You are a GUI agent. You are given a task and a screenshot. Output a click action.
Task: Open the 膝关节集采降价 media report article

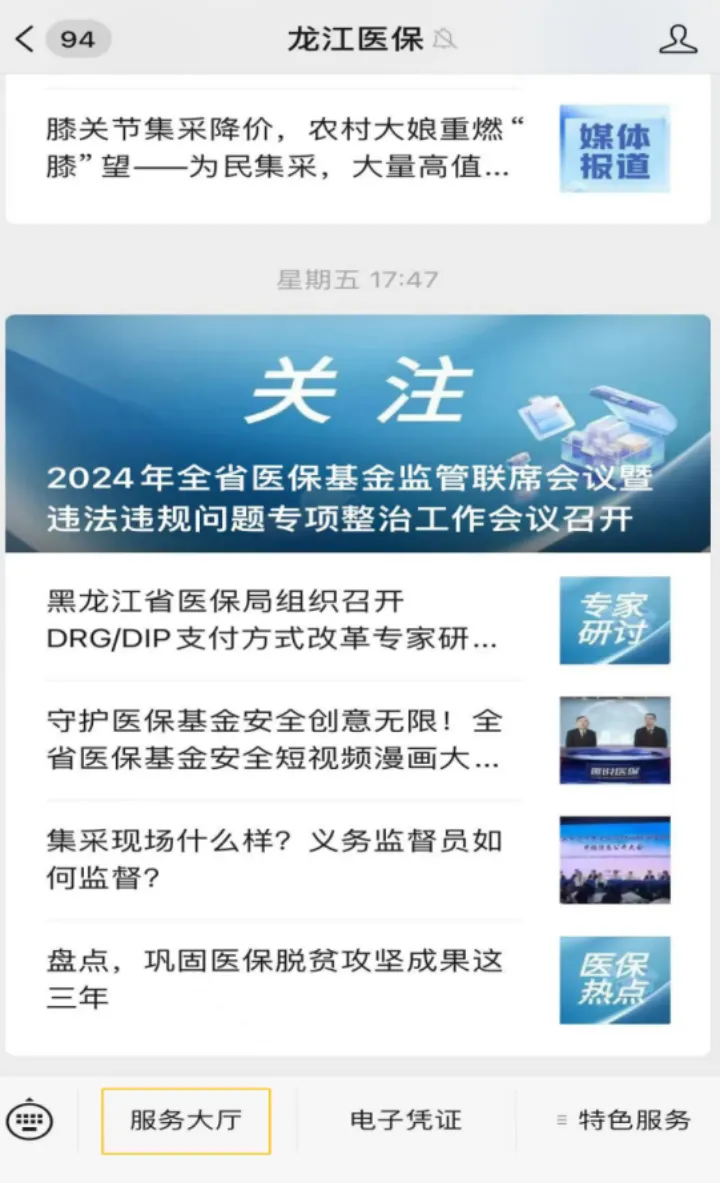point(358,149)
